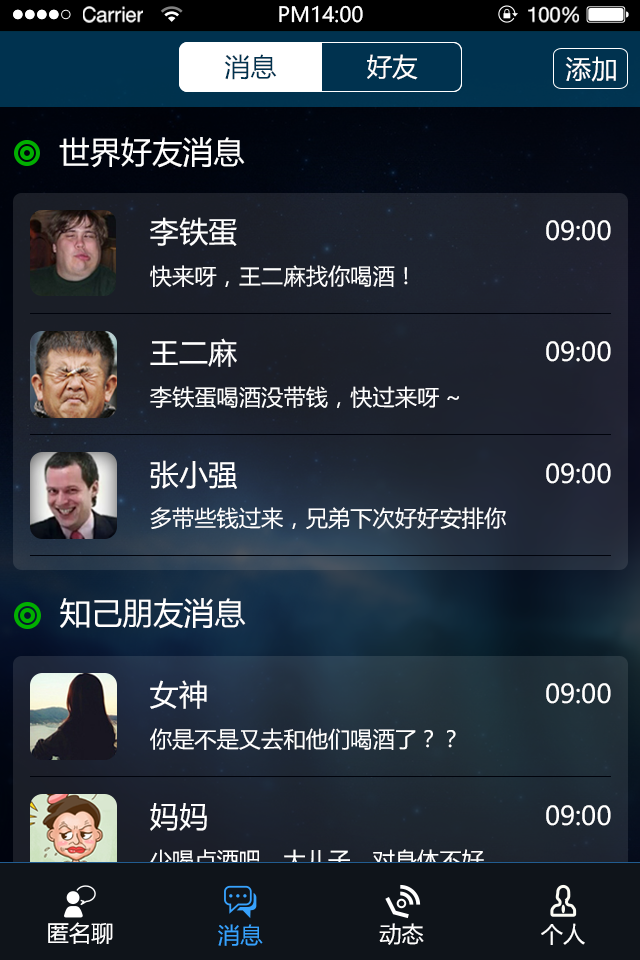Open the chat with 李铁蛋
Screen dimensions: 640x960
click(320, 253)
